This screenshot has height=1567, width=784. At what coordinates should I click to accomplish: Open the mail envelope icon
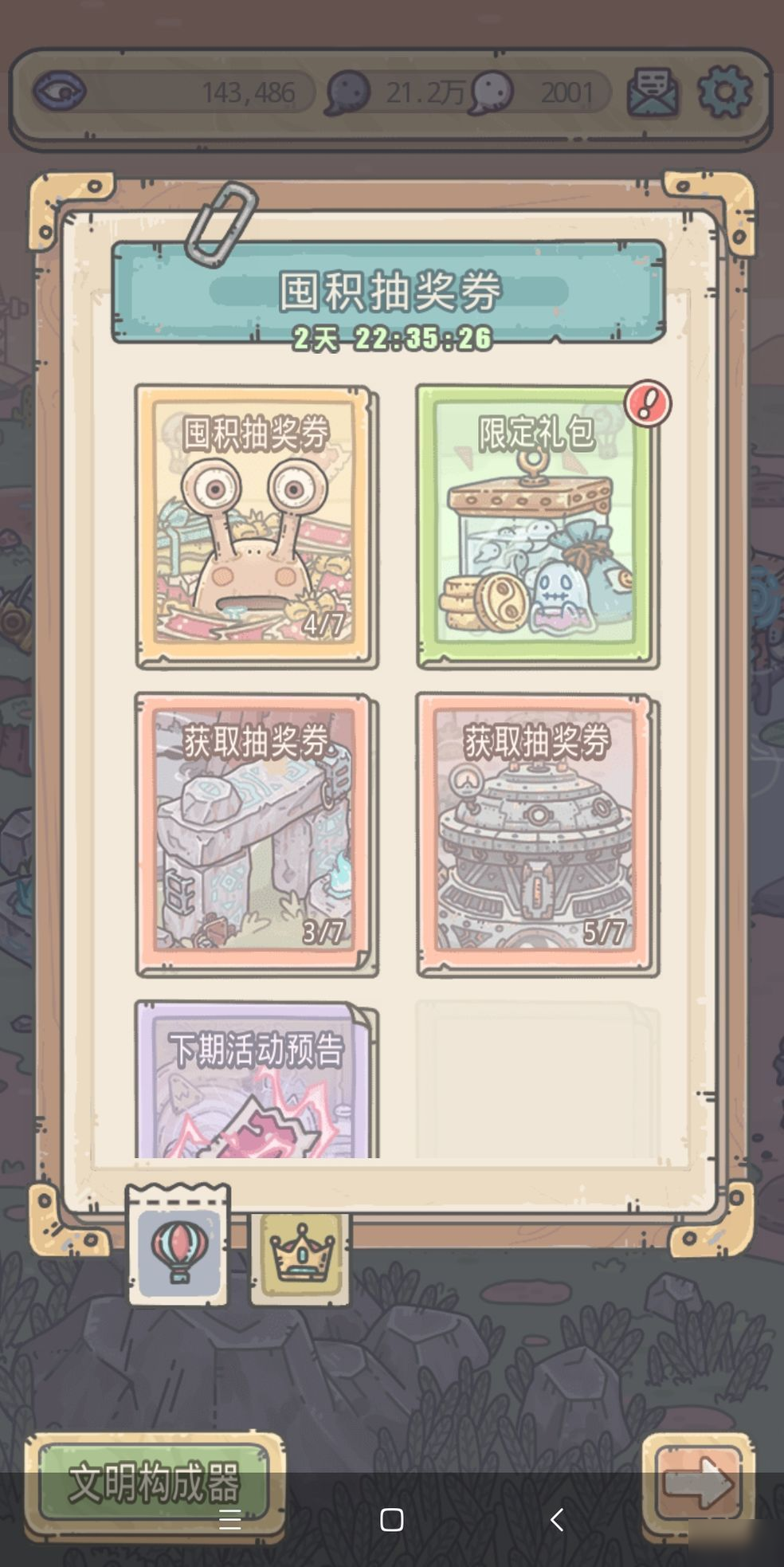coord(653,92)
